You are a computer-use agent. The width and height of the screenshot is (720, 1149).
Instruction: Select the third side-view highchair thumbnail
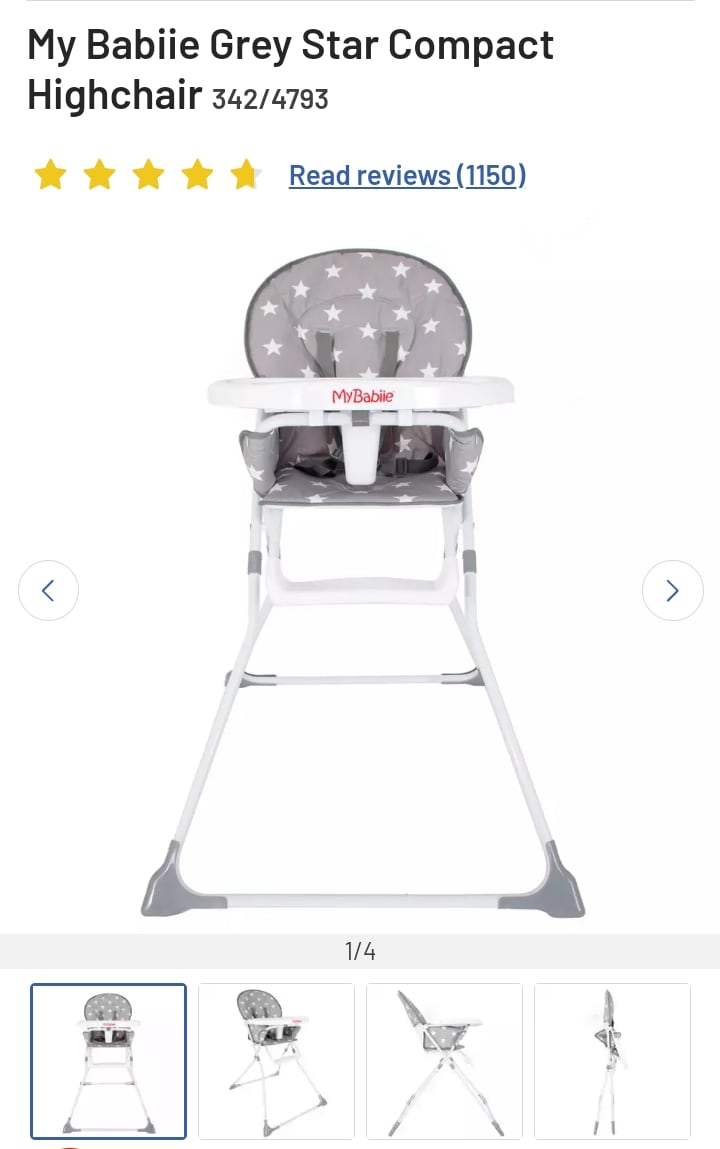[x=444, y=1061]
